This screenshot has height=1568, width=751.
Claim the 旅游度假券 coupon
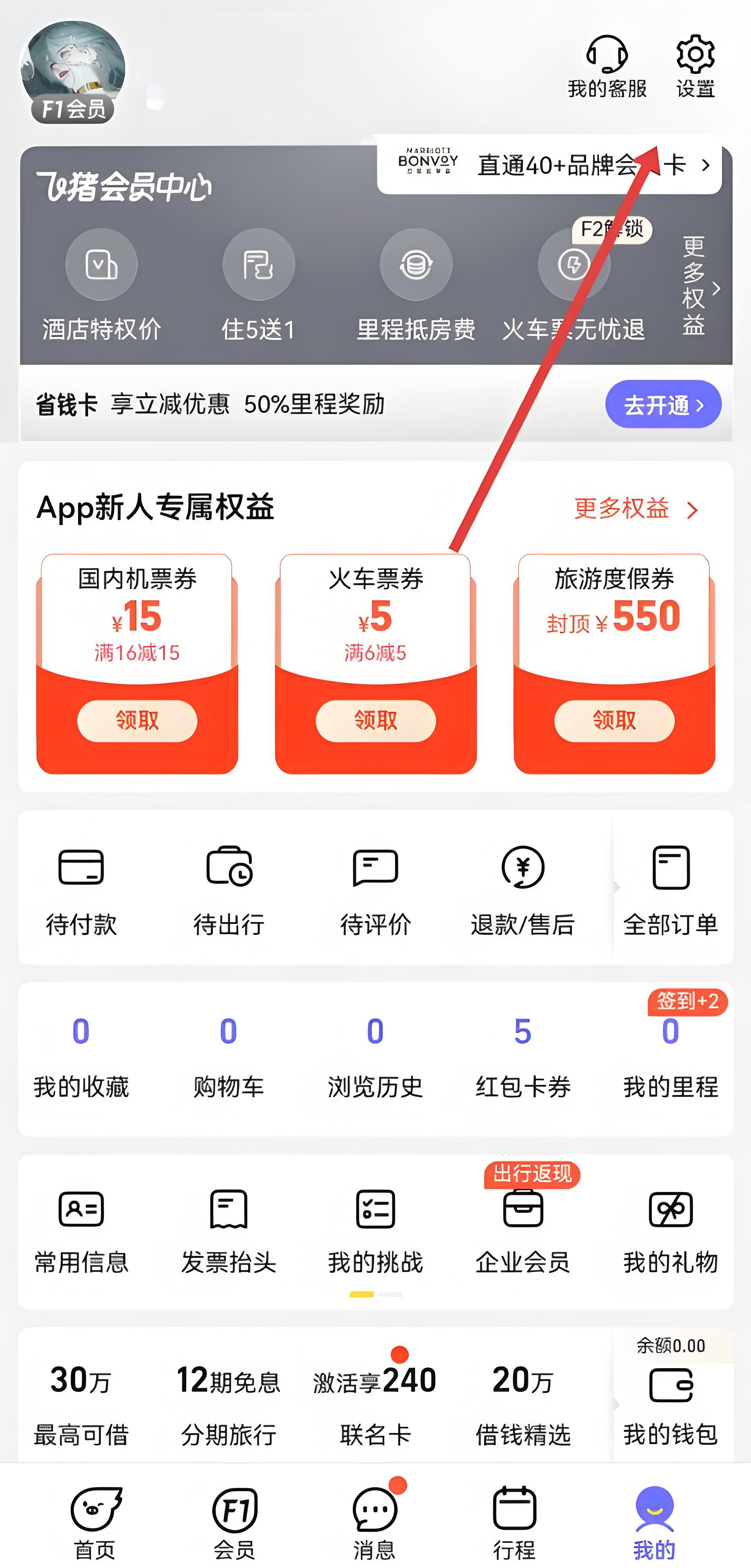(614, 721)
